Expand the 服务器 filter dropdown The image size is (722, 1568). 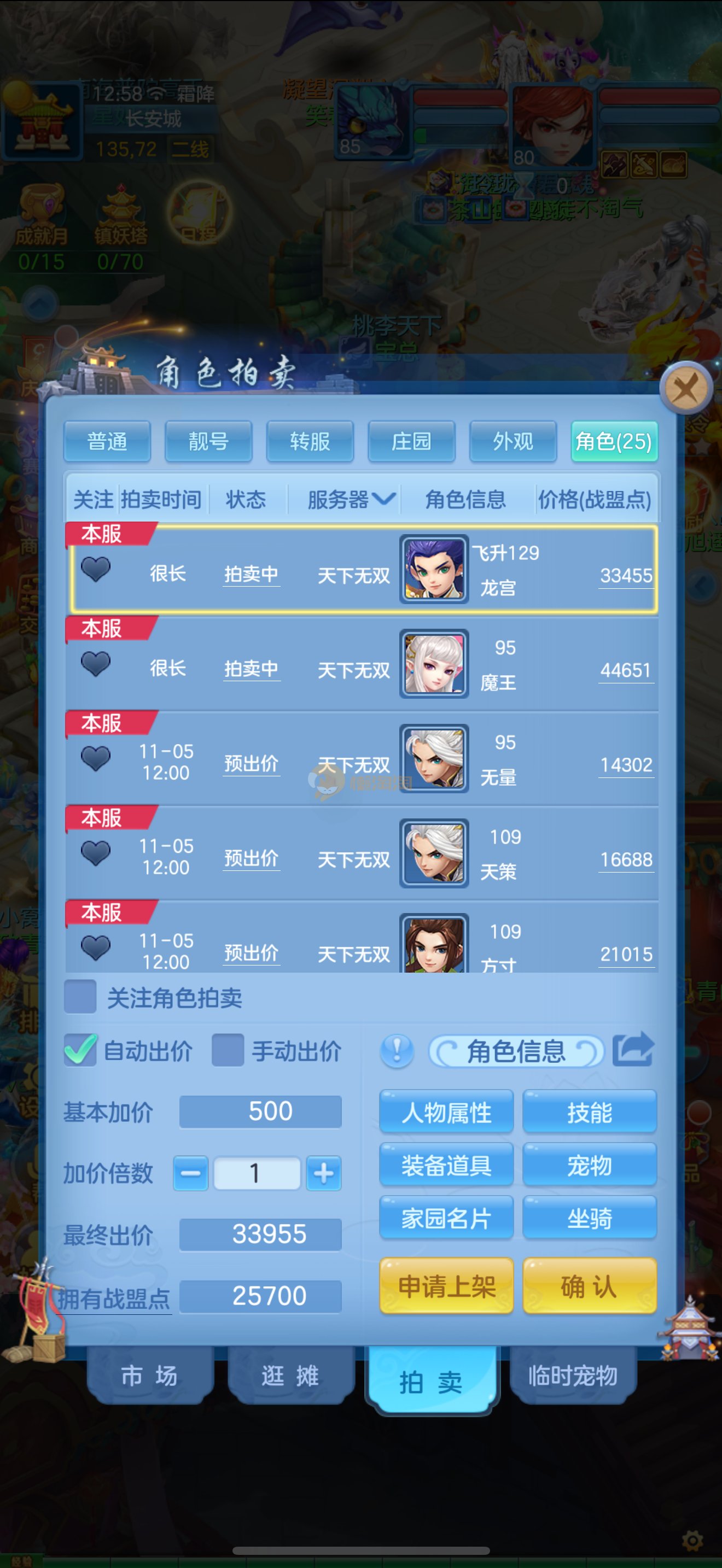click(352, 500)
